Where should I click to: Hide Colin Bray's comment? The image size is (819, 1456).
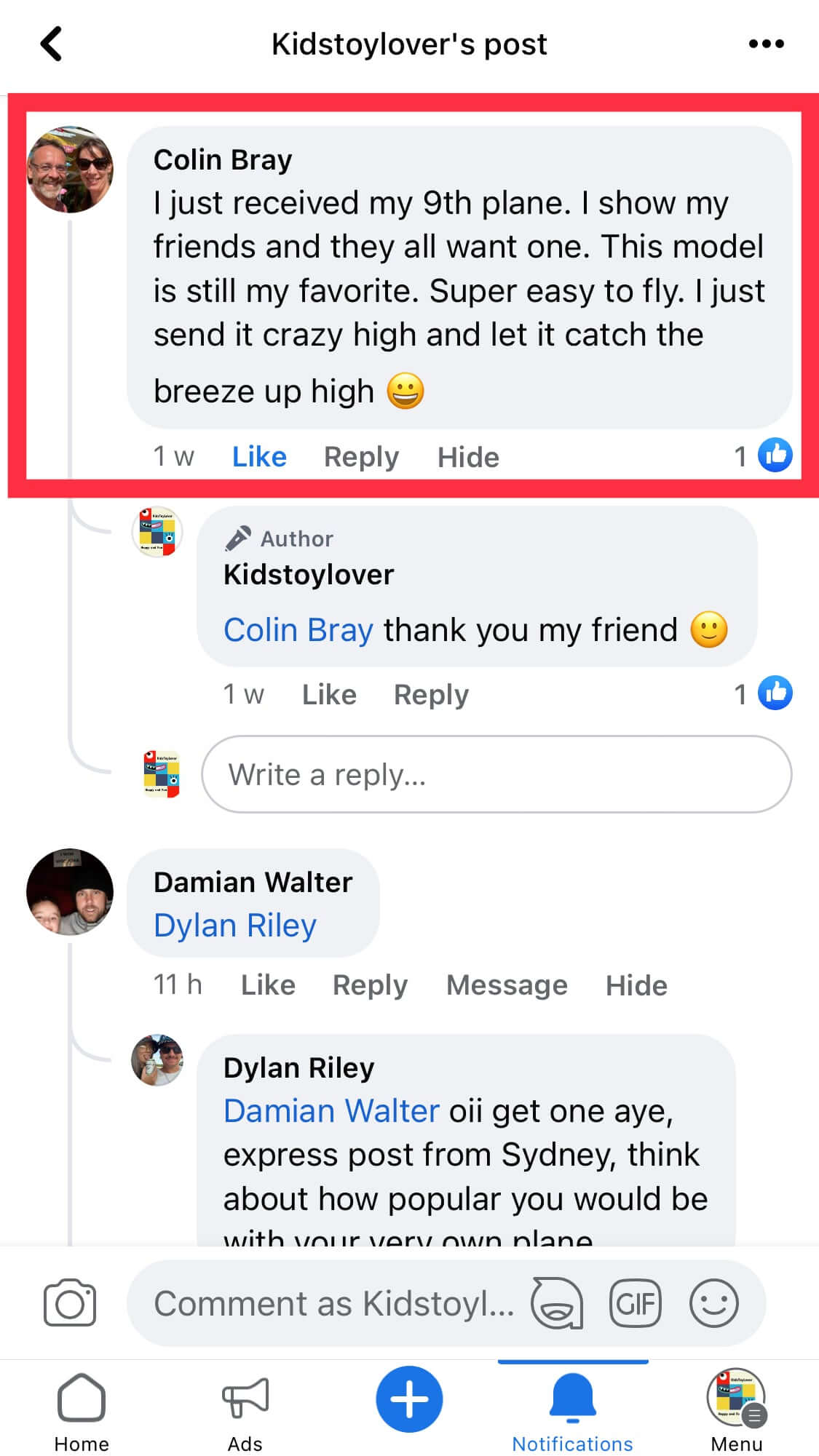[x=468, y=457]
